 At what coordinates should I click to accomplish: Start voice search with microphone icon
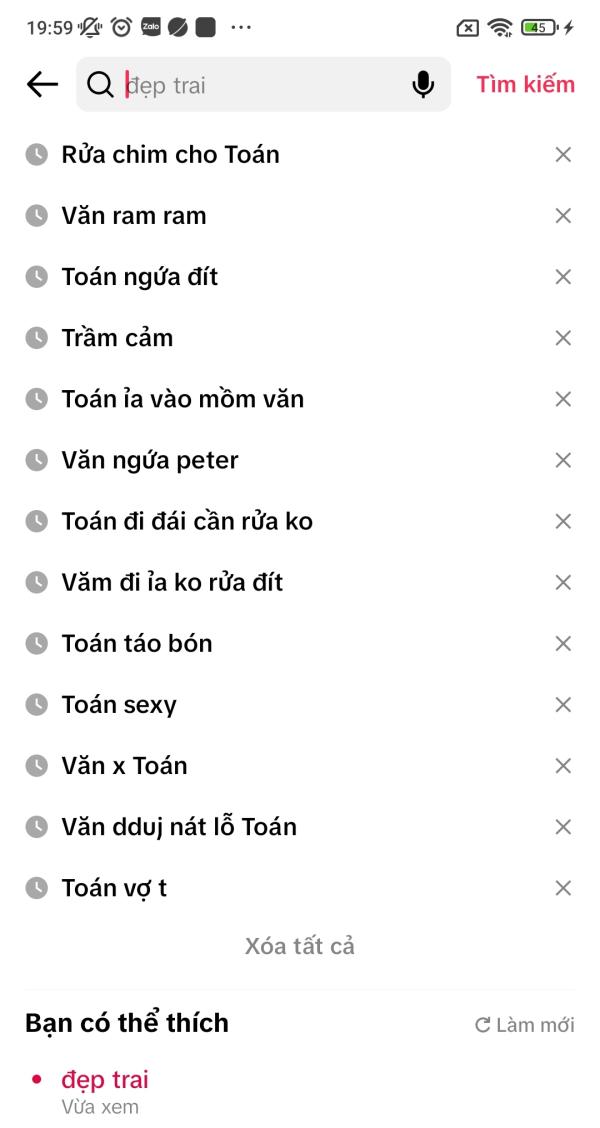tap(423, 85)
